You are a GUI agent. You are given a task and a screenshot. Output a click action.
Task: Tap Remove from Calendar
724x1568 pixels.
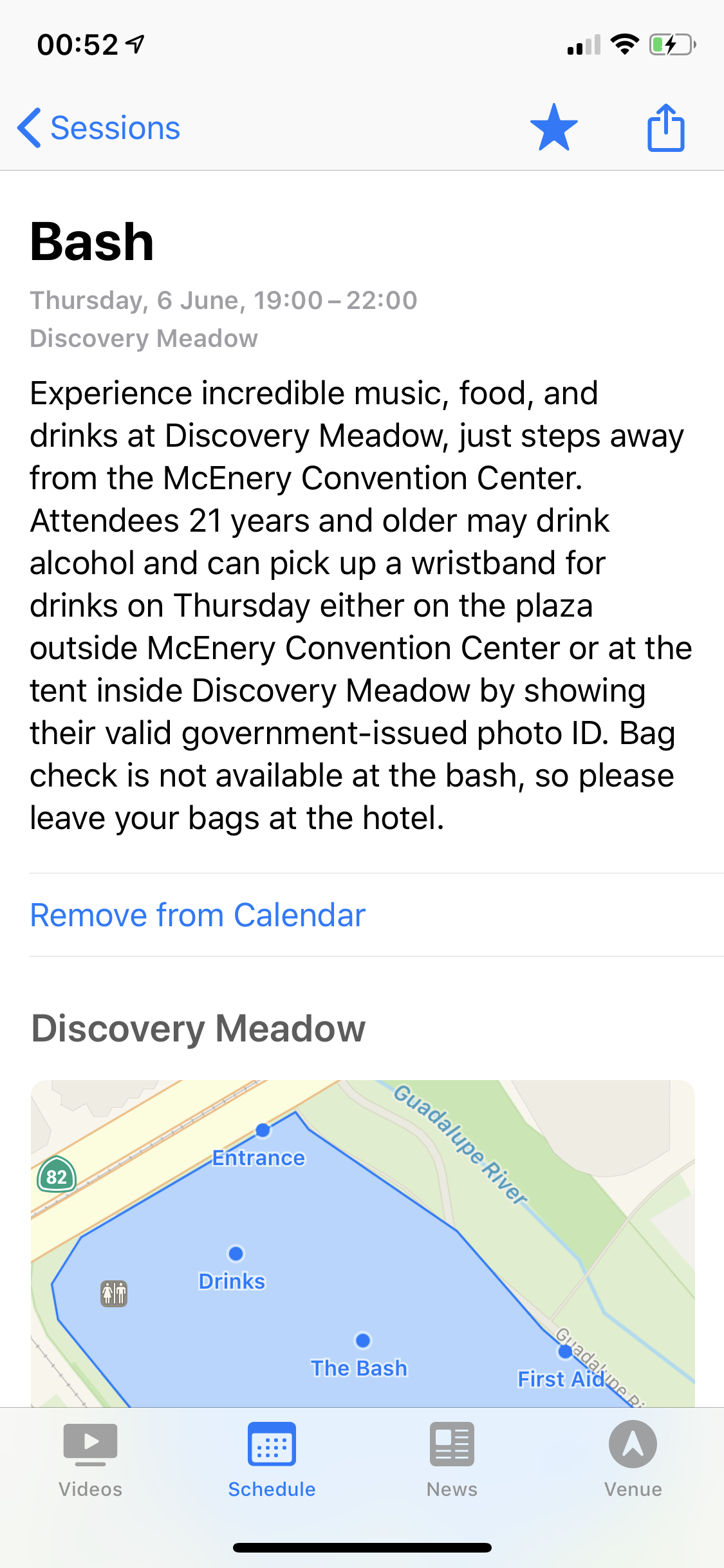pos(198,915)
